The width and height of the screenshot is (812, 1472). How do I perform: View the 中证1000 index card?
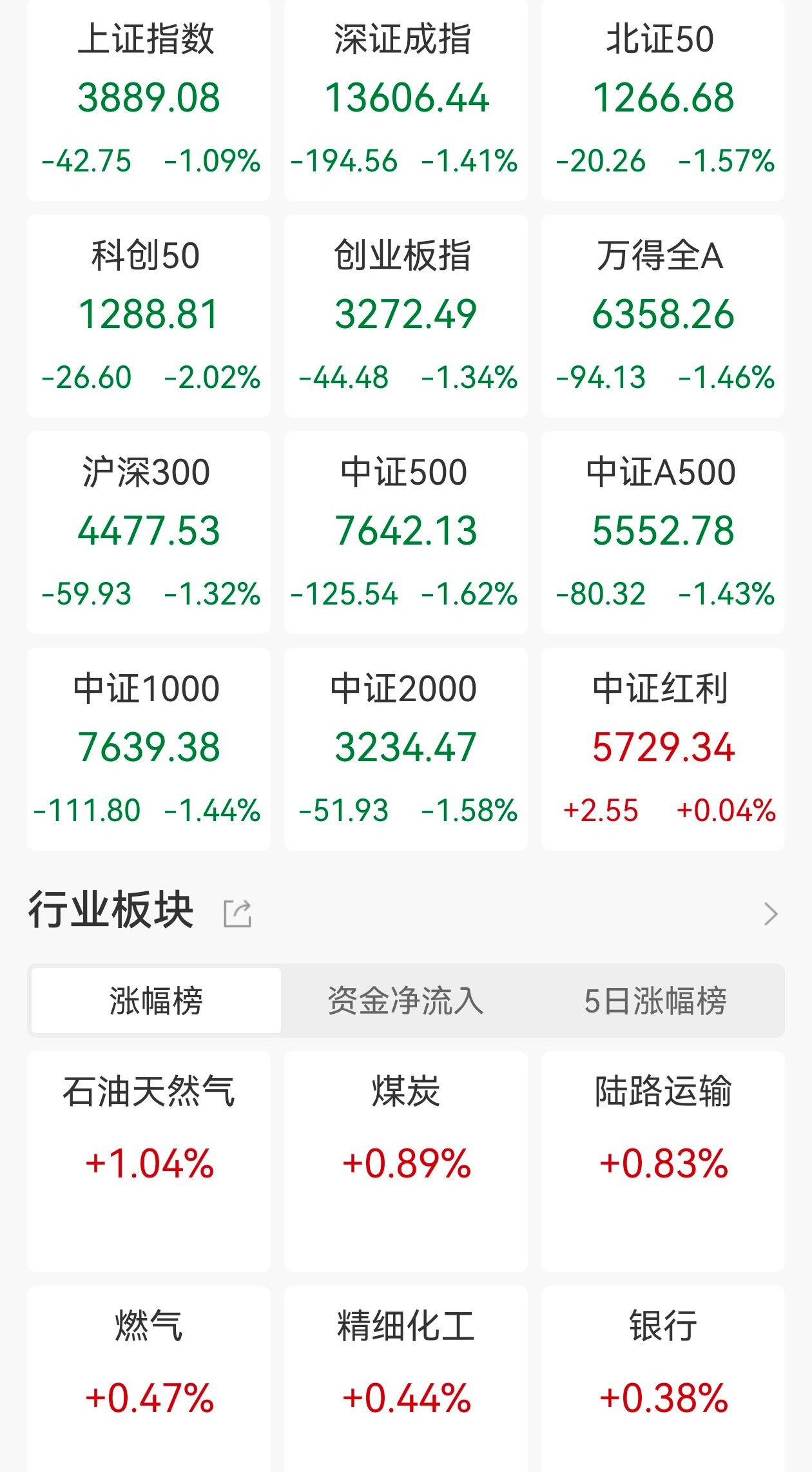(149, 749)
